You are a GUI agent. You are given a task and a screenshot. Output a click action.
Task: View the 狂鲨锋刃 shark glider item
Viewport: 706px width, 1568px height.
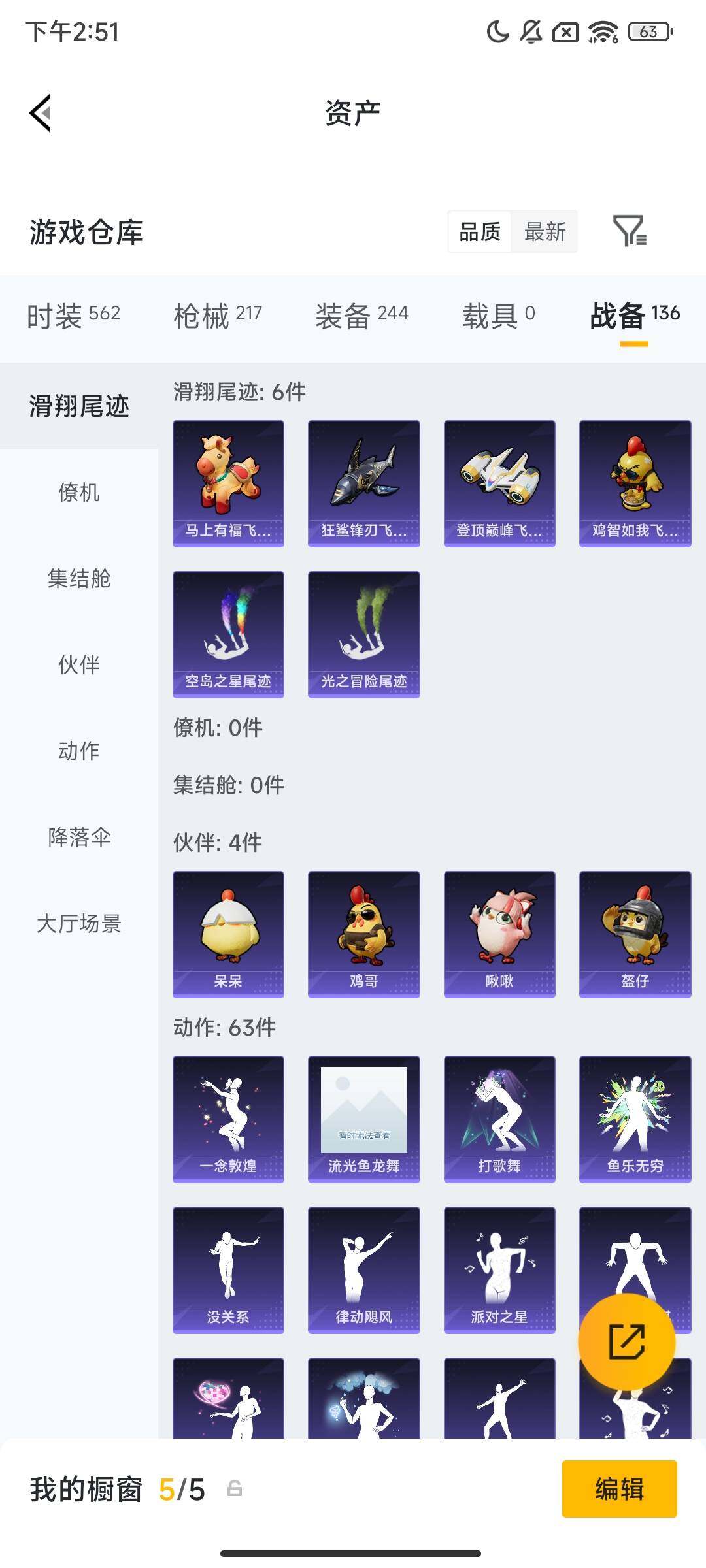click(363, 482)
